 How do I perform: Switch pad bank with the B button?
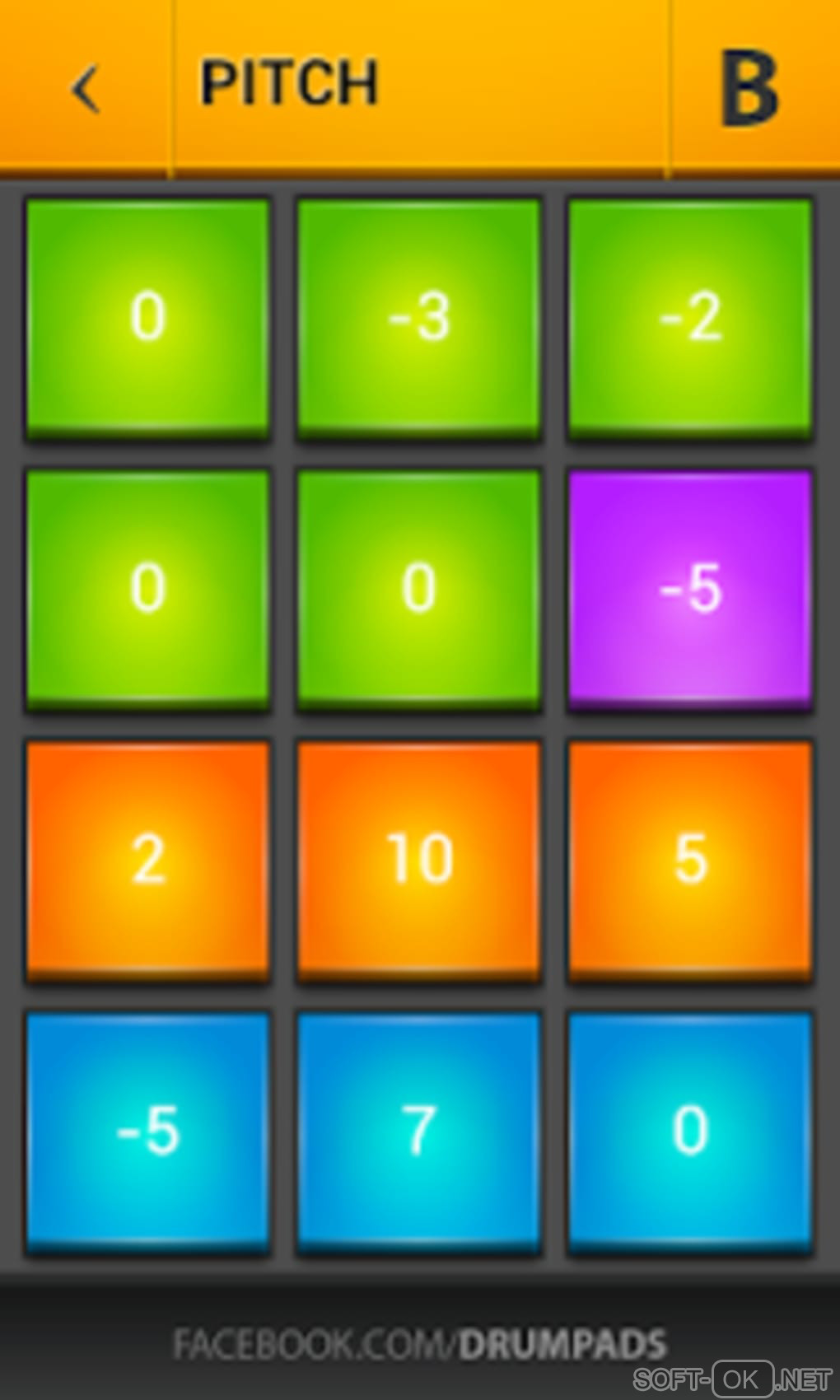pyautogui.click(x=749, y=88)
